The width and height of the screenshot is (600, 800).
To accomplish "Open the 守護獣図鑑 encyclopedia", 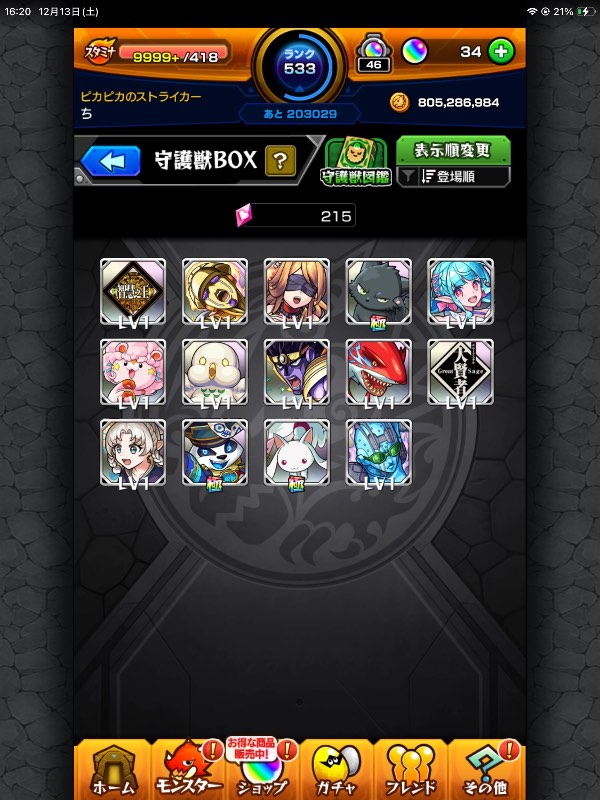I will click(356, 162).
